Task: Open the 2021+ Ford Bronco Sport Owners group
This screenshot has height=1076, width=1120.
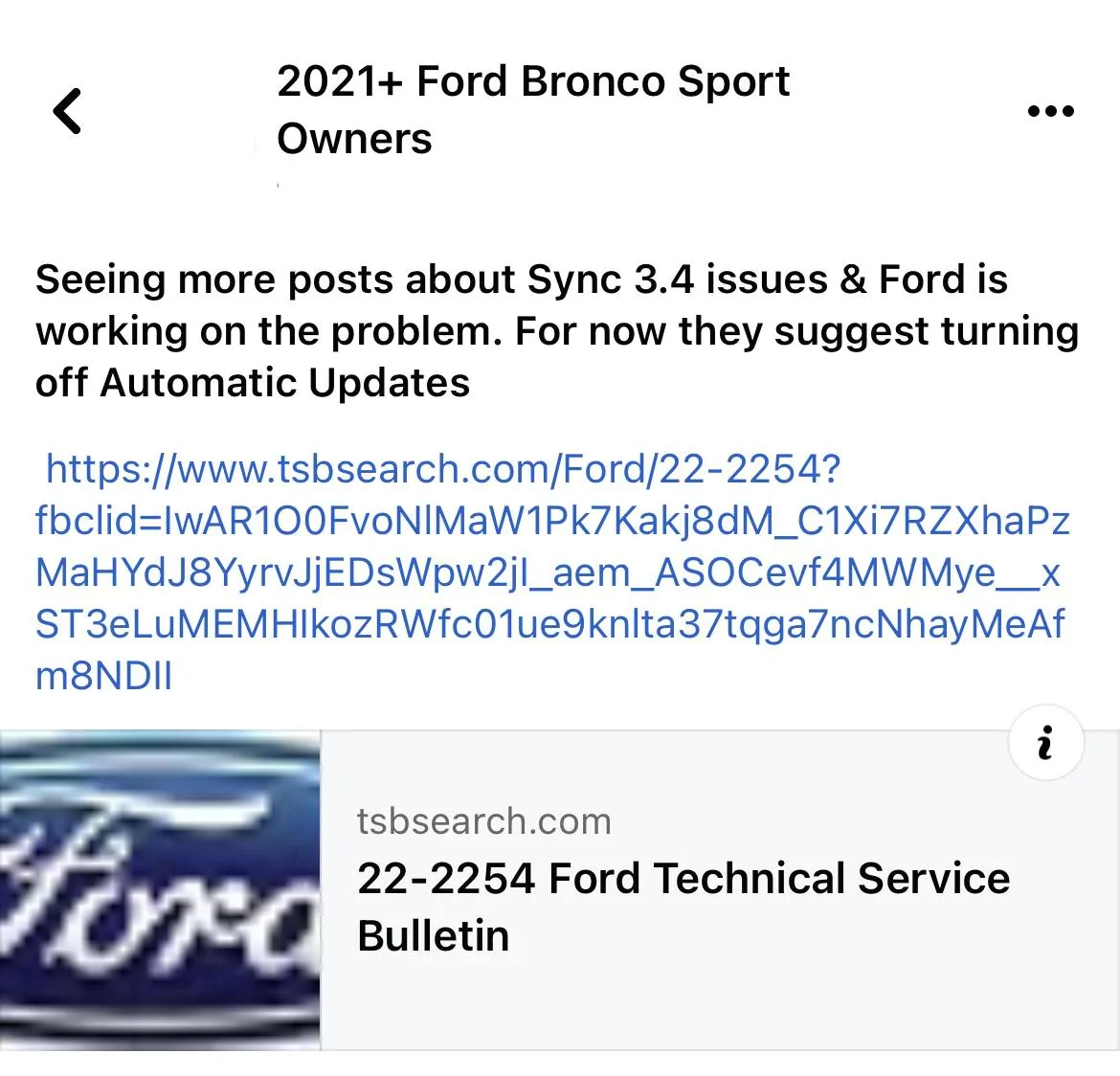Action: click(532, 110)
